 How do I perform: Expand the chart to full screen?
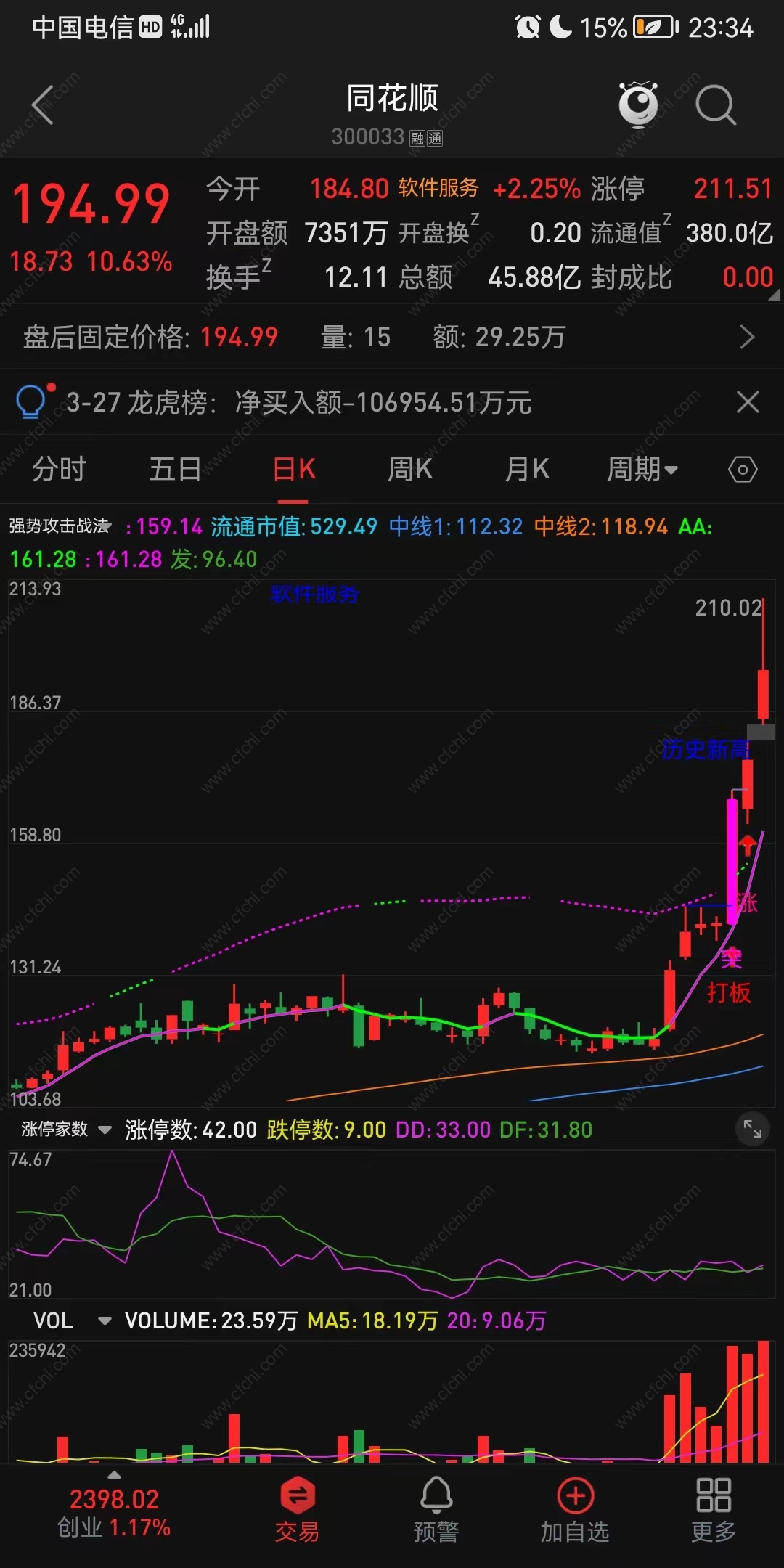(x=753, y=1129)
